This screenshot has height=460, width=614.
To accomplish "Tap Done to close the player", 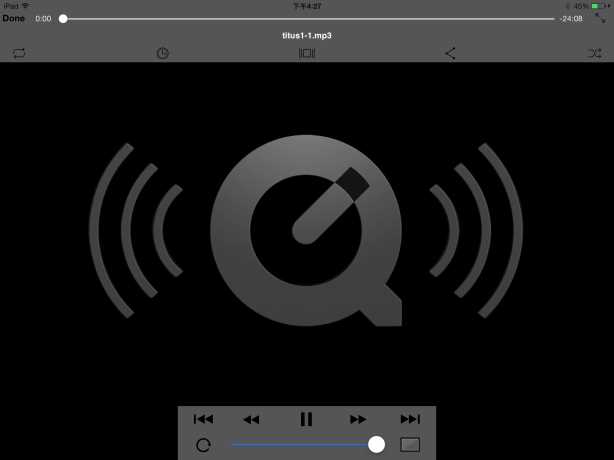I will (x=14, y=18).
